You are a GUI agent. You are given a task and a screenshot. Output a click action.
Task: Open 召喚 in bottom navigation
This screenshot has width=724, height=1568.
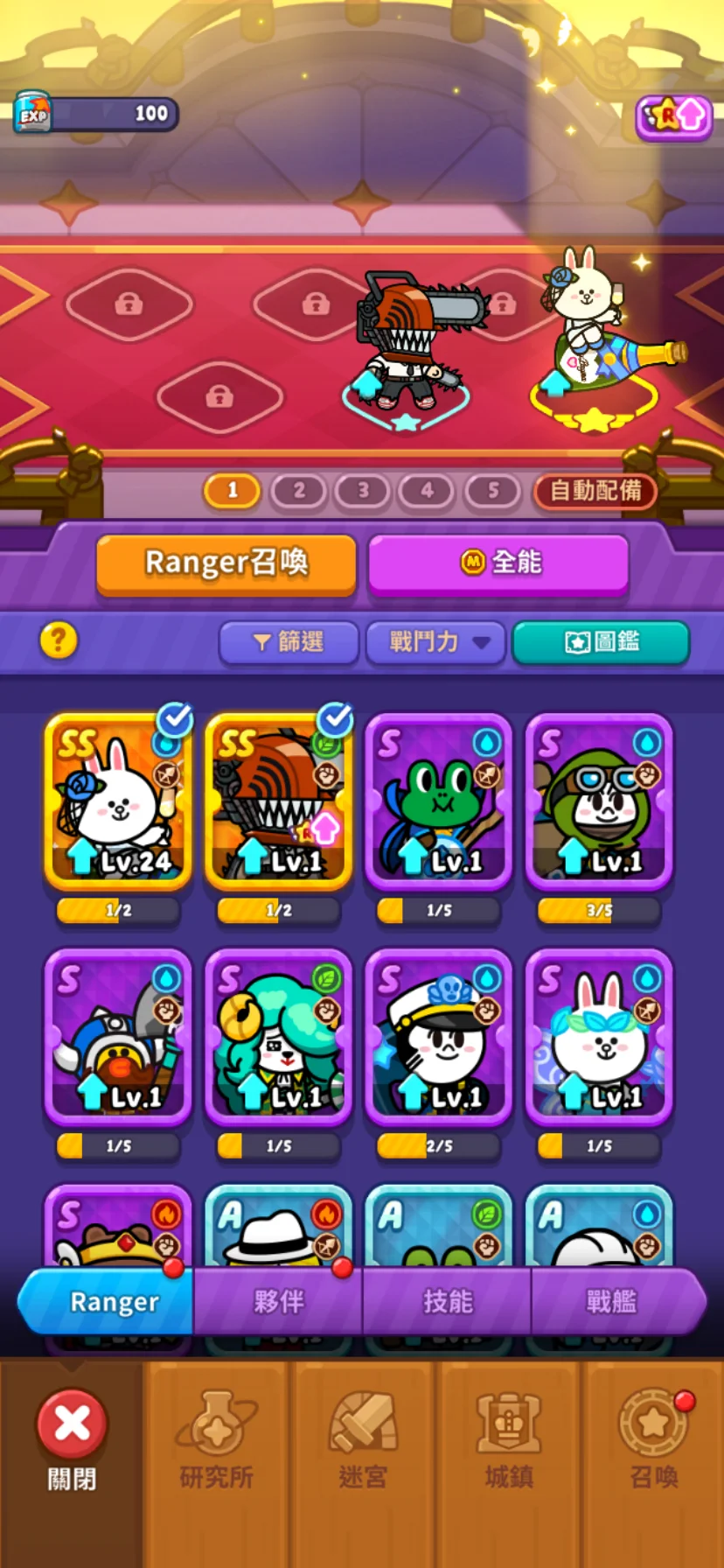[653, 1440]
